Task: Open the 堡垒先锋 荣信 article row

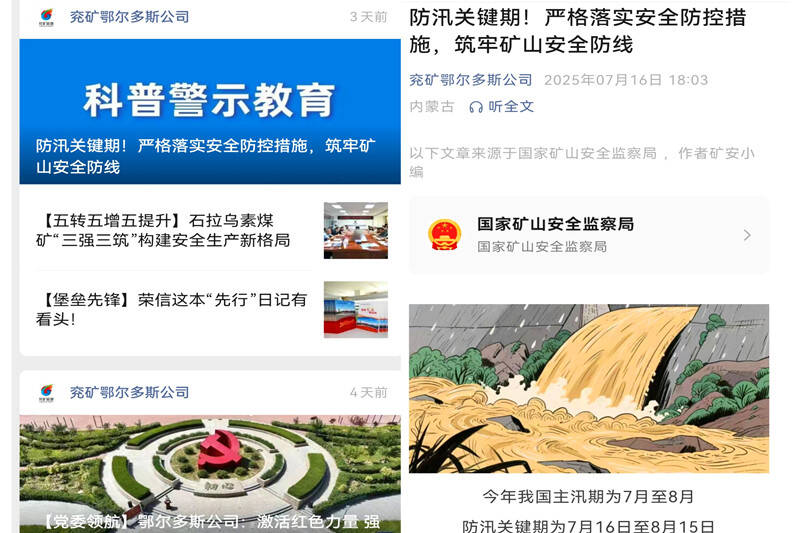Action: [x=166, y=309]
